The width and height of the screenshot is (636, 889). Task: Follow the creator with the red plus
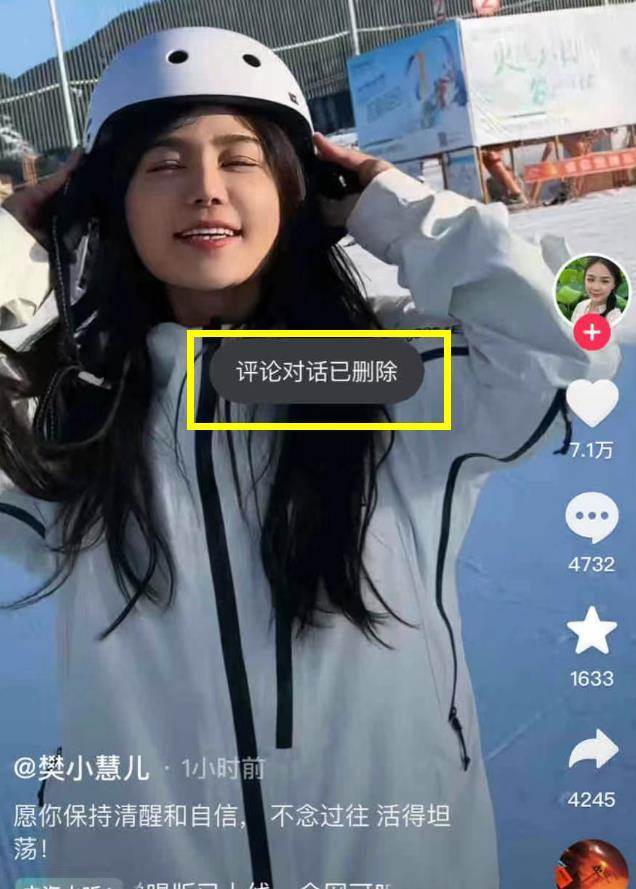pyautogui.click(x=592, y=333)
